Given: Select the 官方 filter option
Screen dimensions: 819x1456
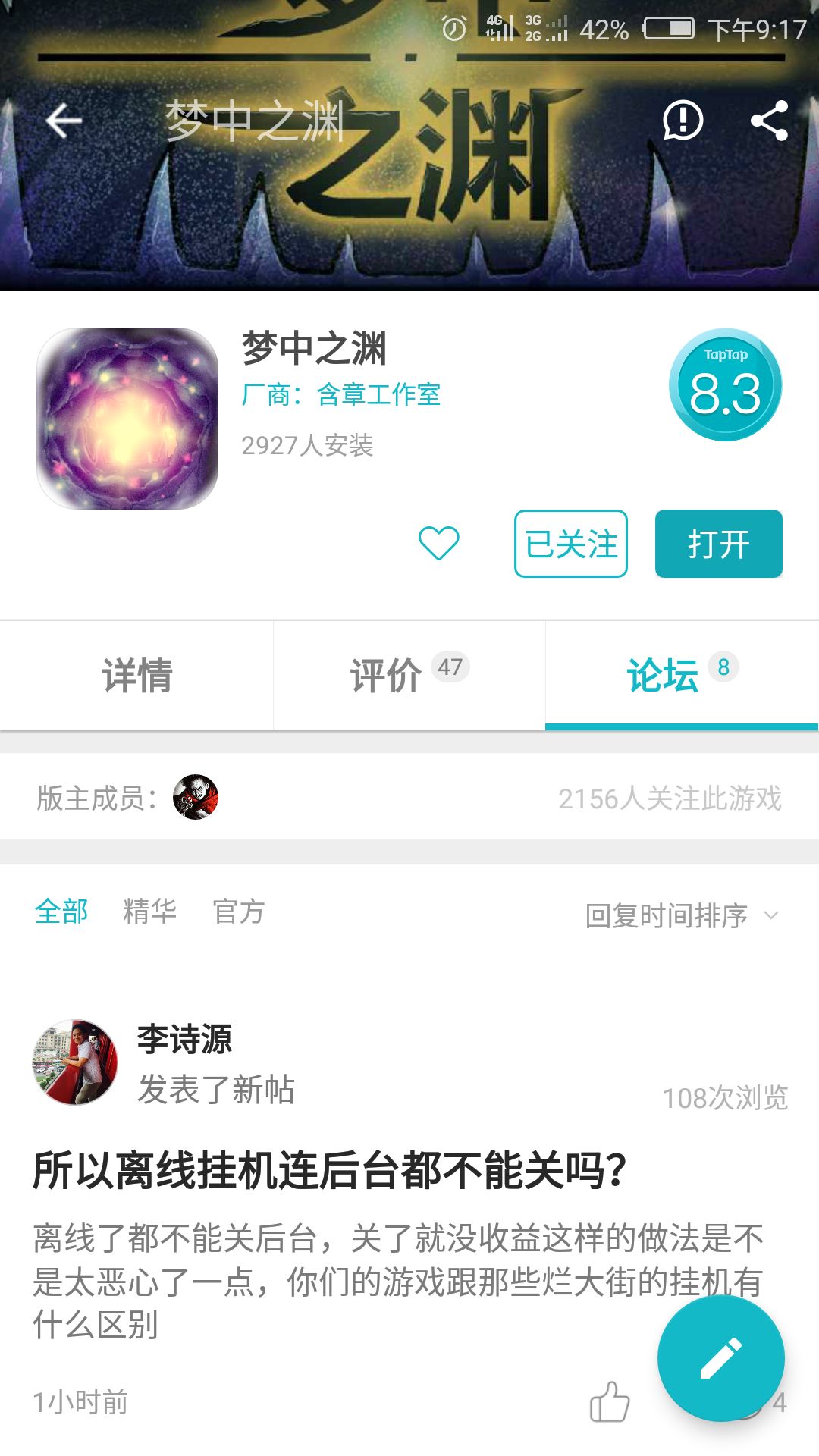Looking at the screenshot, I should (x=239, y=913).
